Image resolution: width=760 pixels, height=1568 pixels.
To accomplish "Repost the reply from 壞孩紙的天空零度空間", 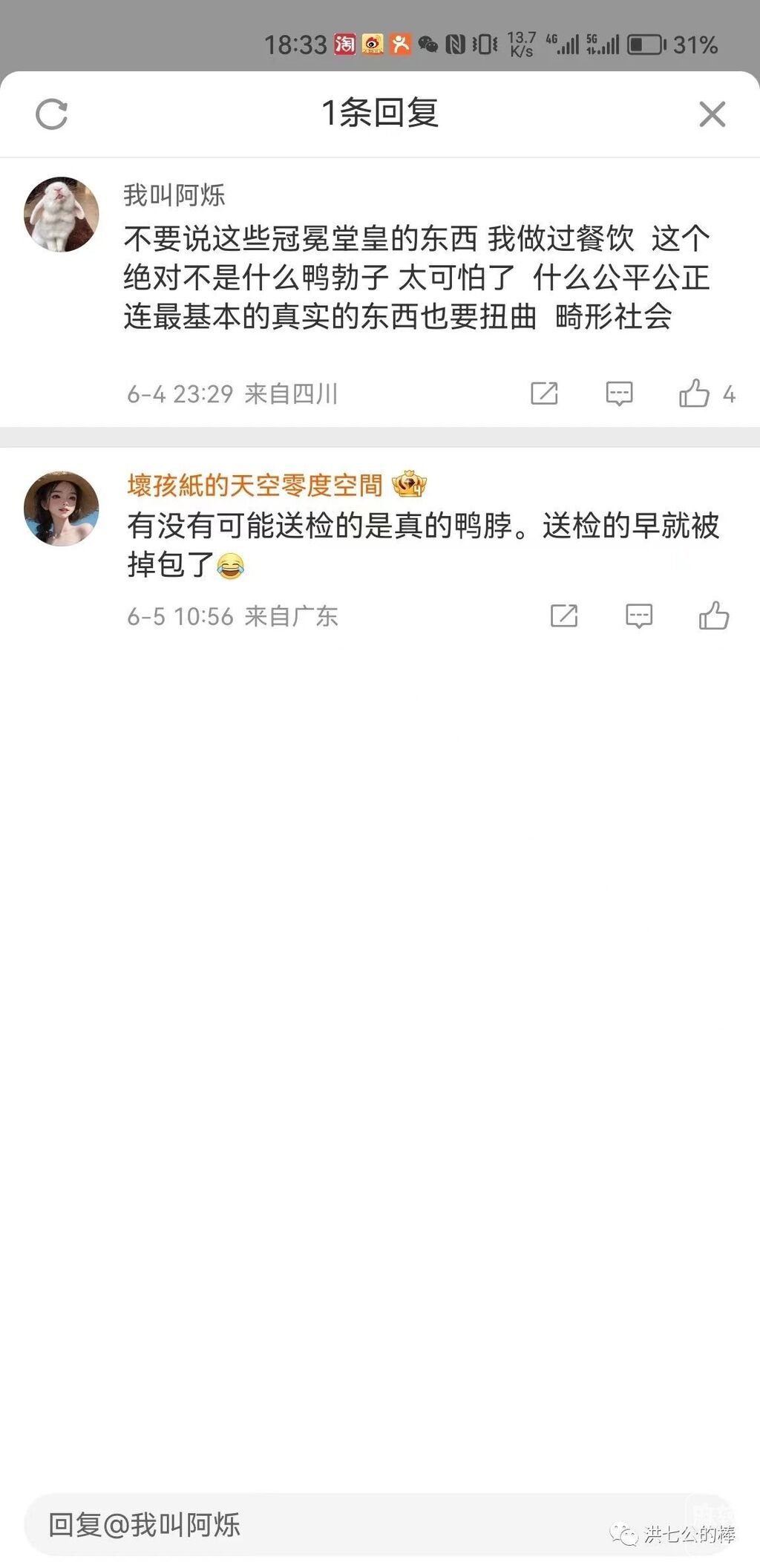I will [564, 616].
